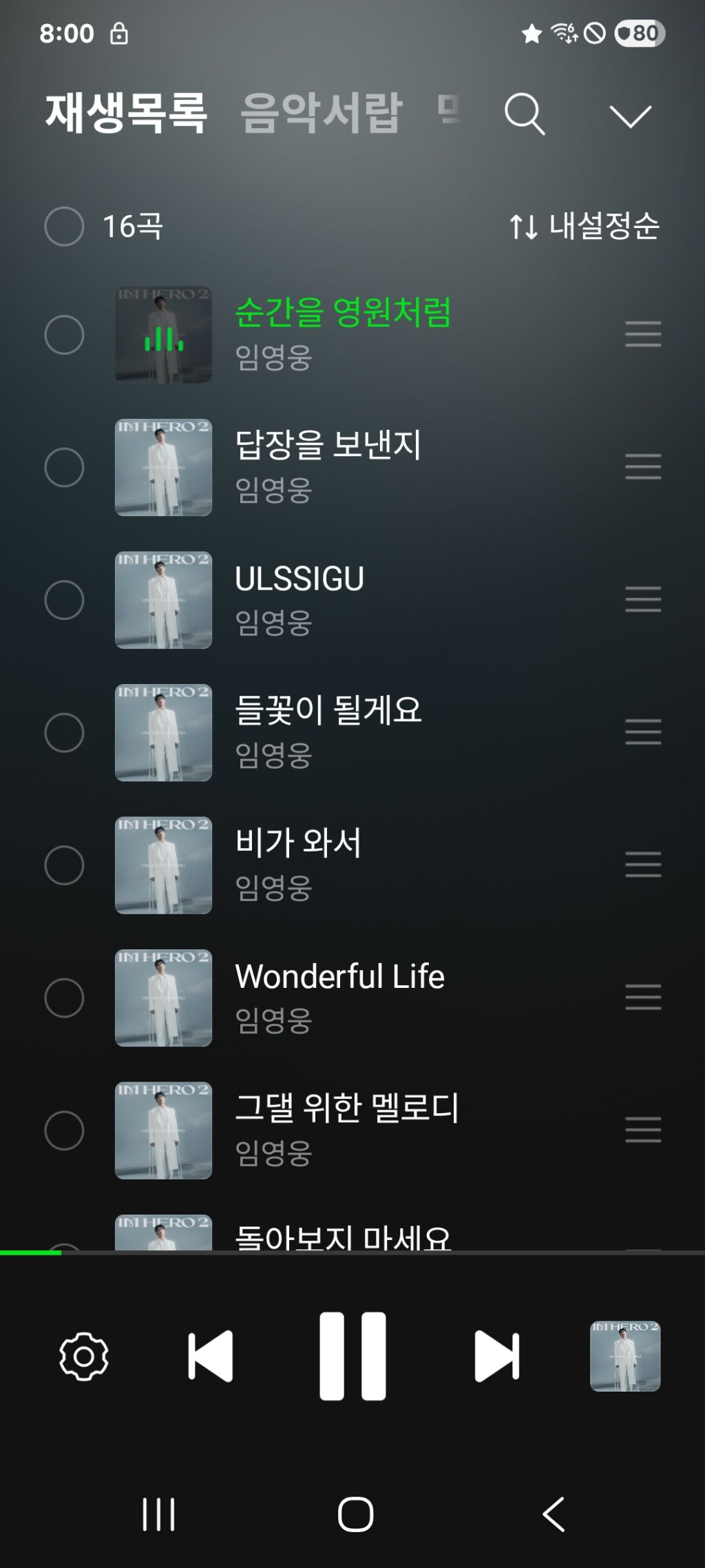Play the song ULSSIGU

pos(299,579)
